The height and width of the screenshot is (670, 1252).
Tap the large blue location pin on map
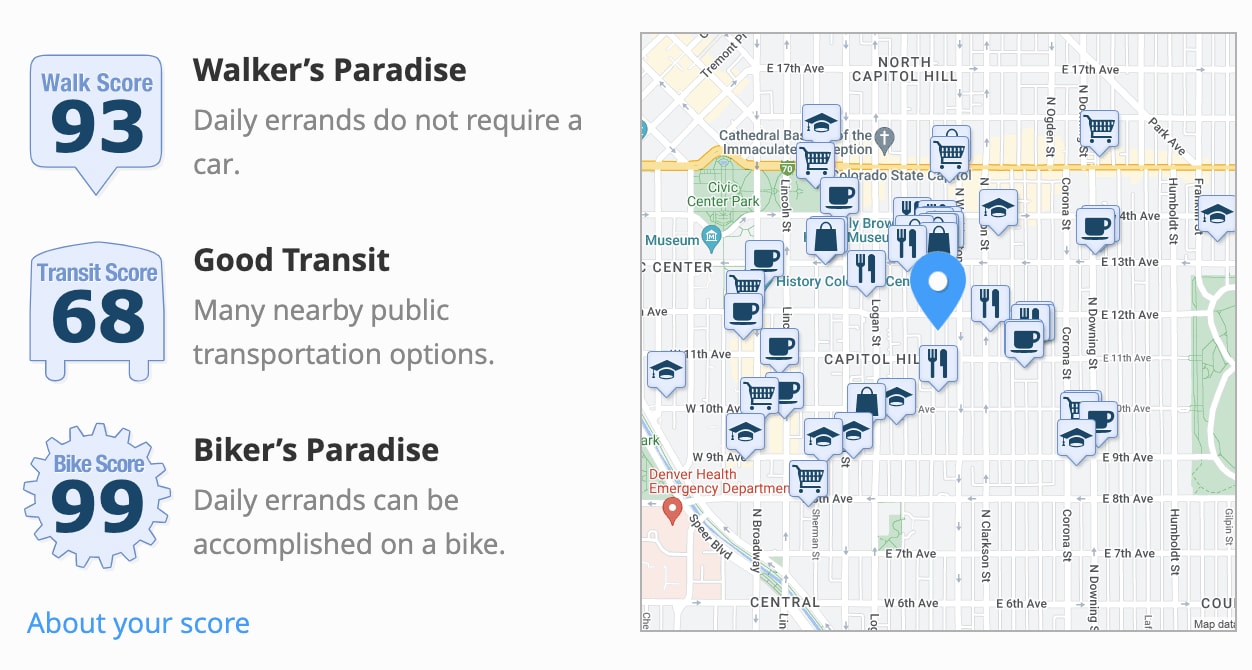[x=938, y=286]
